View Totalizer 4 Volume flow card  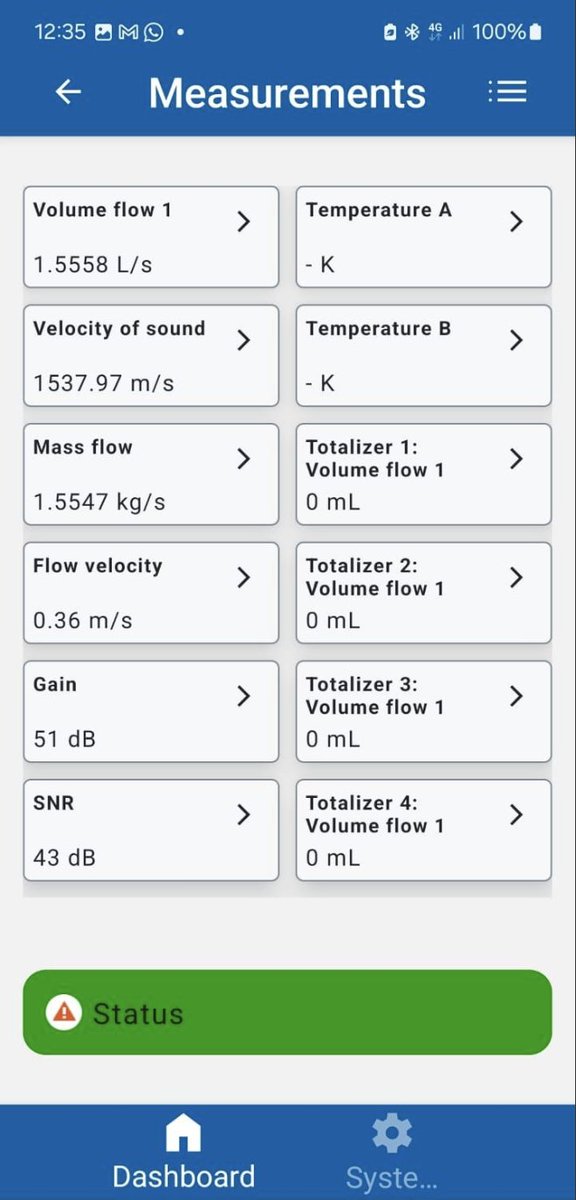coord(424,830)
